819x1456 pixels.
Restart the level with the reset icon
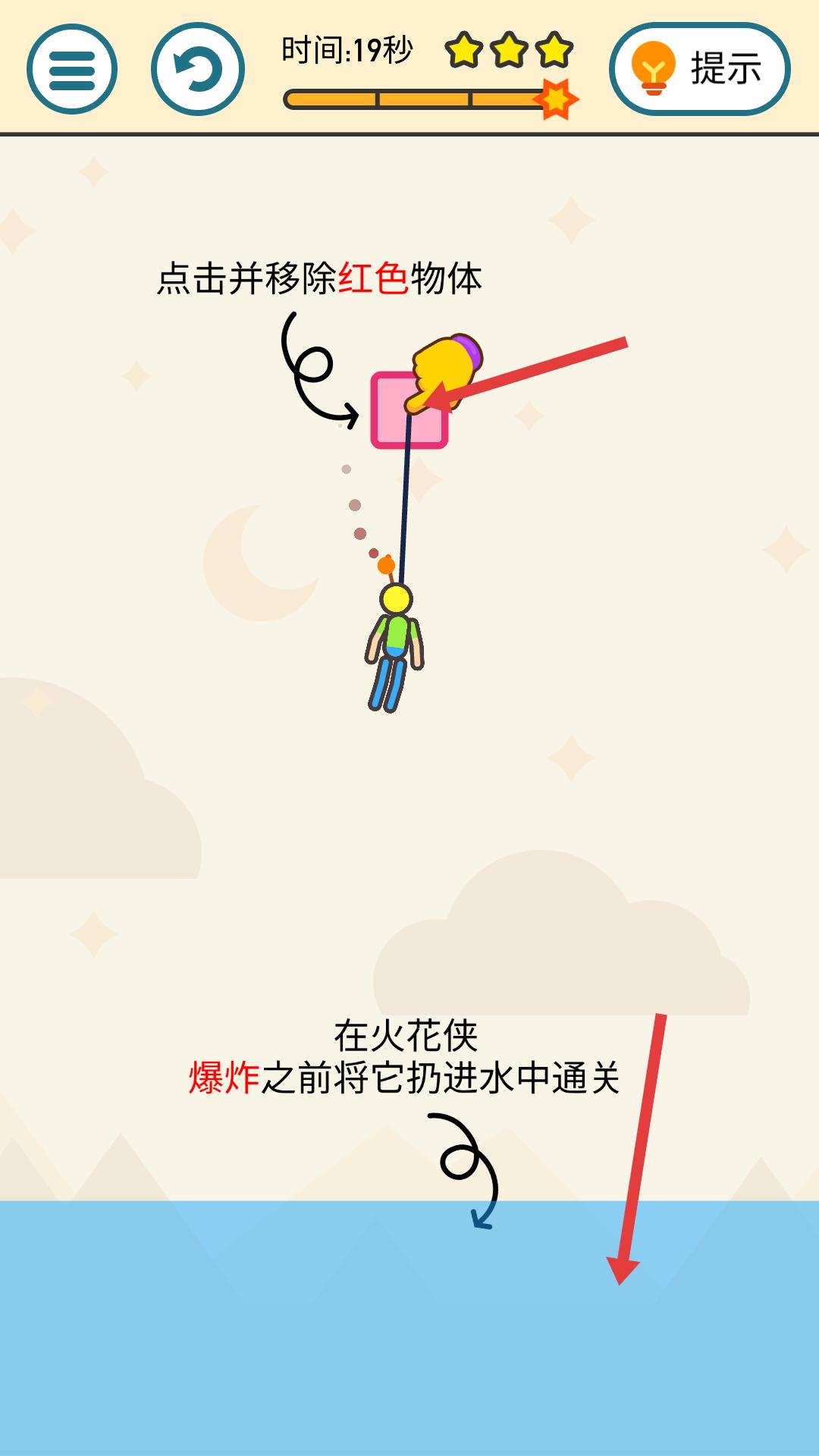198,69
